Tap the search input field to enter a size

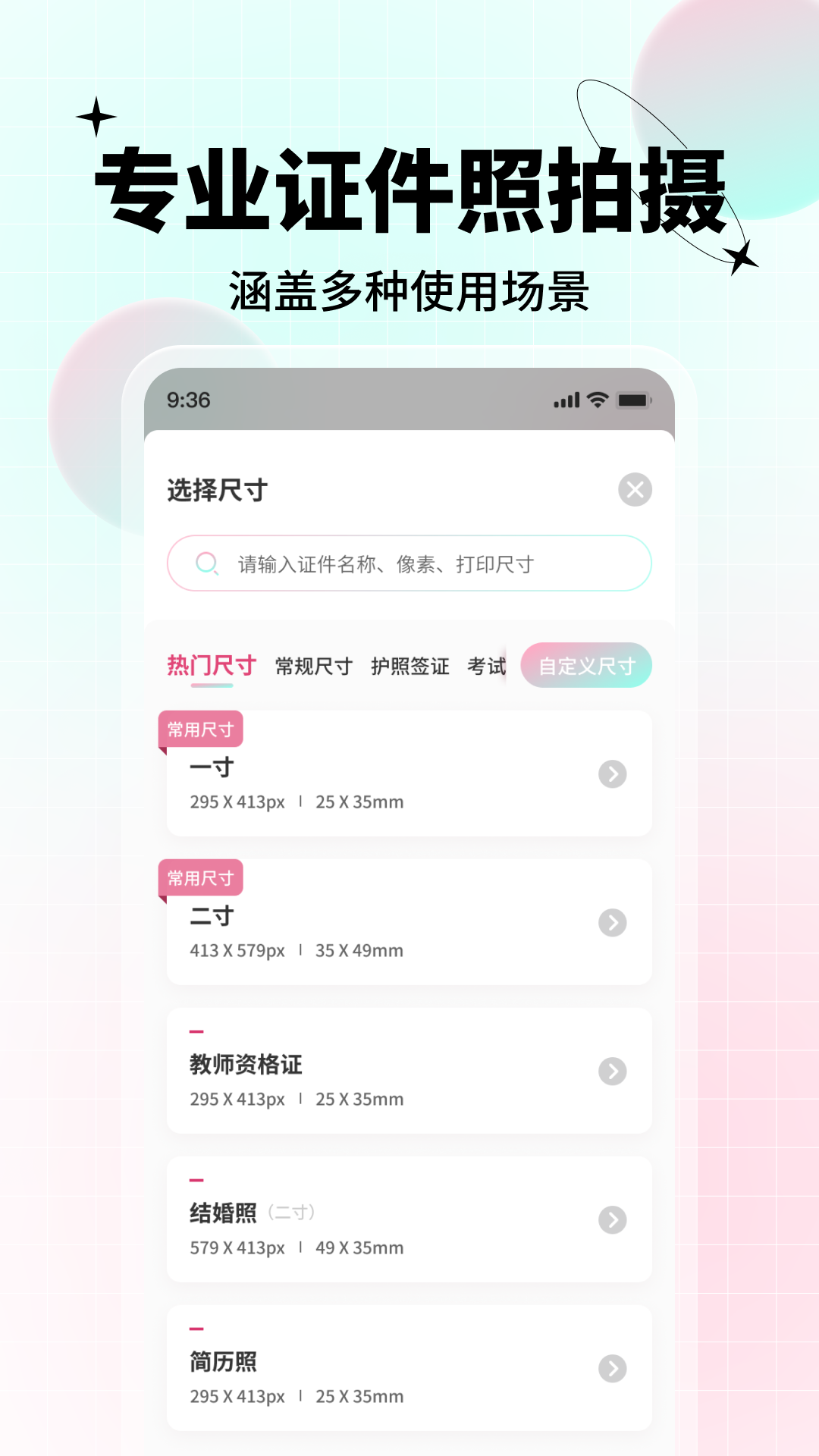(x=409, y=563)
